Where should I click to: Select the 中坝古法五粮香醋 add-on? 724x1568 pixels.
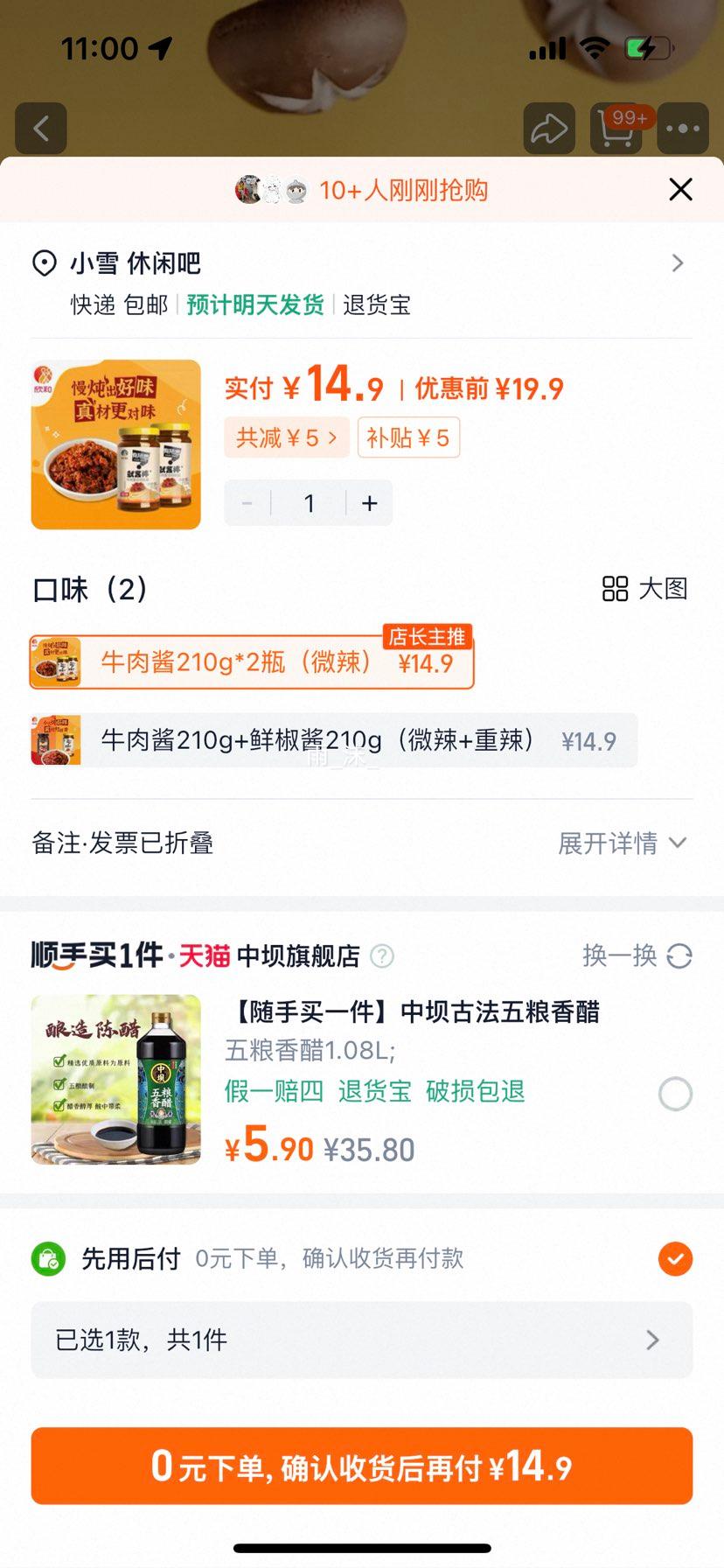[x=675, y=1094]
